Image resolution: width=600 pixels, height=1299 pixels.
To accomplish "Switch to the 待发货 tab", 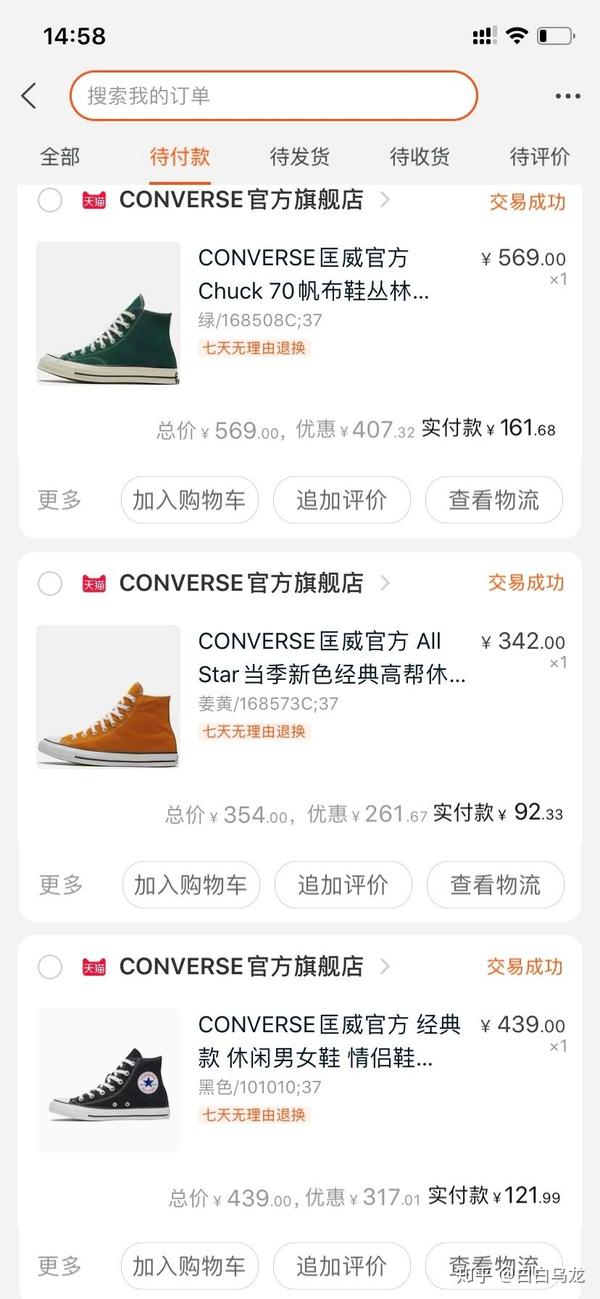I will pos(300,157).
